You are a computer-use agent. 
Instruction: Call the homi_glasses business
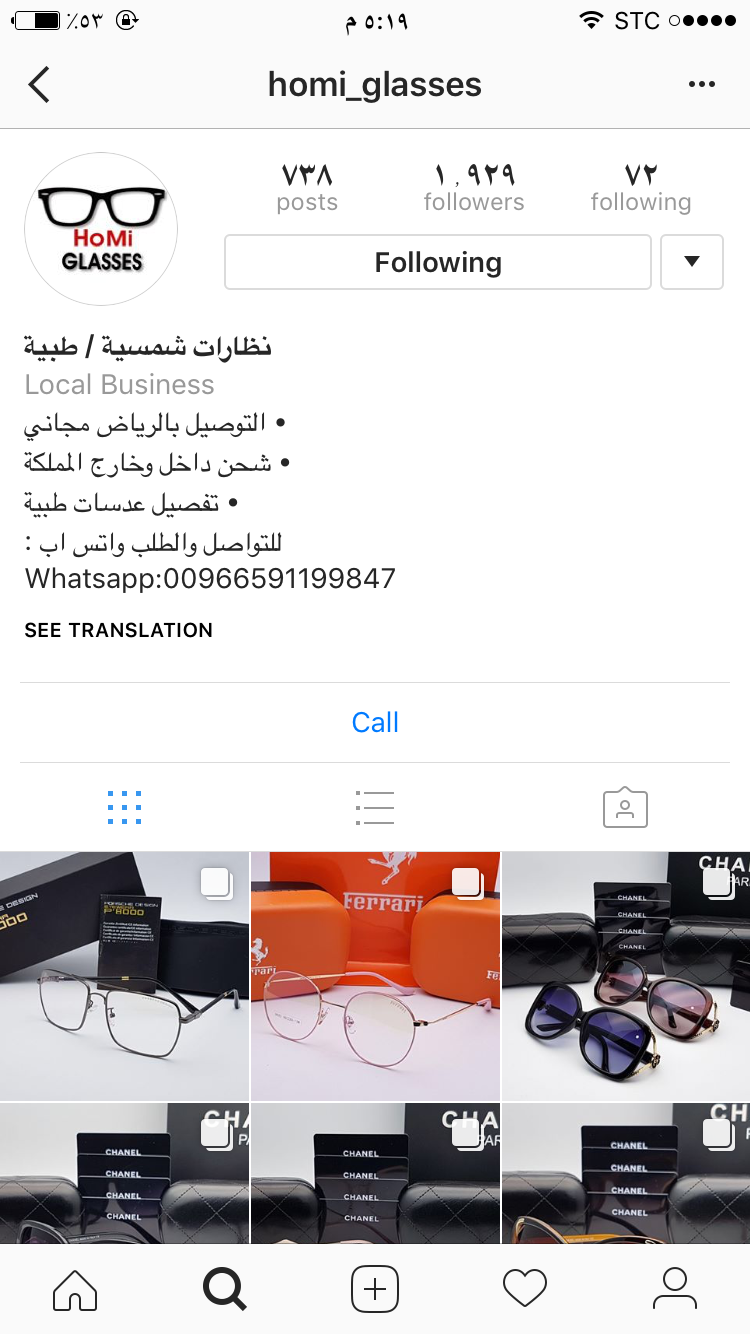tap(375, 722)
